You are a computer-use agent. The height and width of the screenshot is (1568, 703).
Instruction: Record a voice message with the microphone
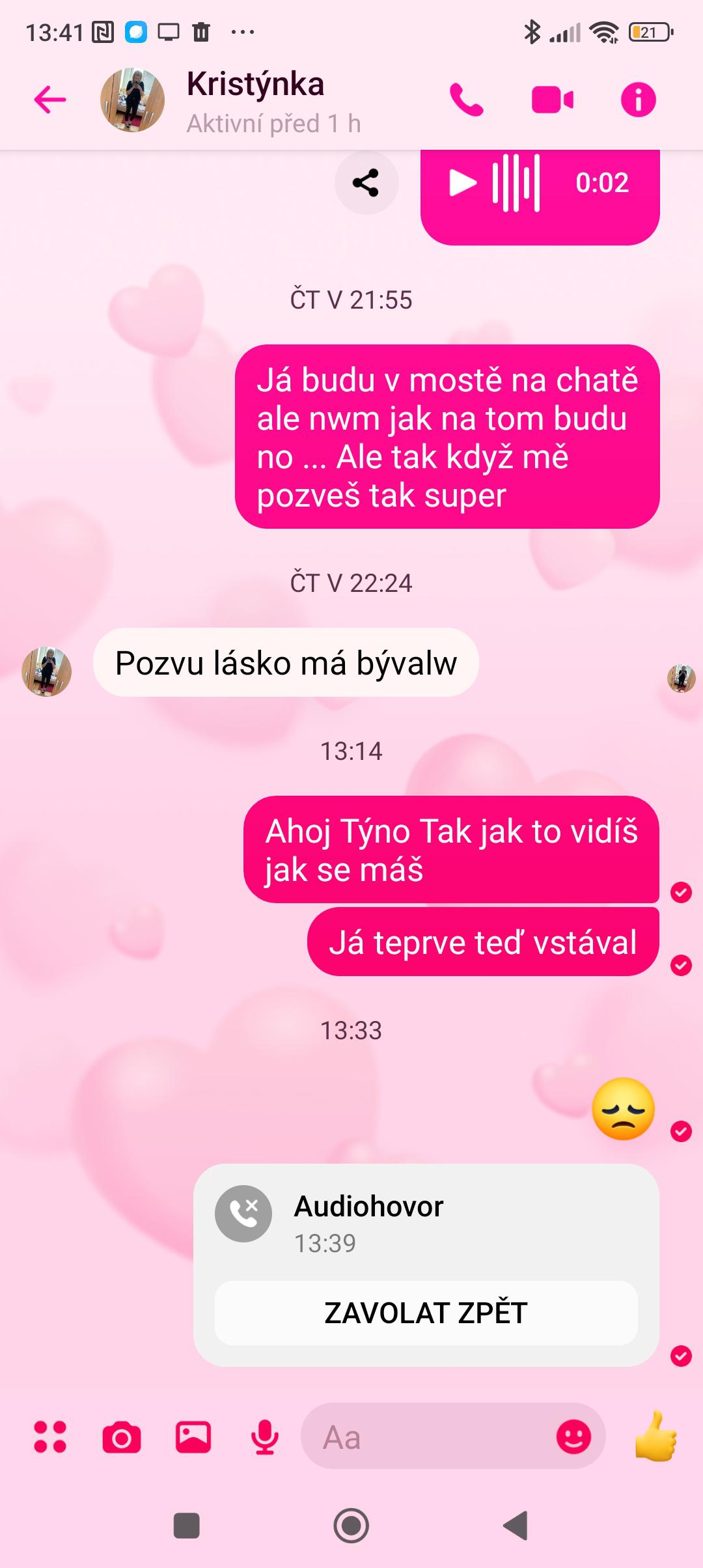click(x=265, y=1436)
